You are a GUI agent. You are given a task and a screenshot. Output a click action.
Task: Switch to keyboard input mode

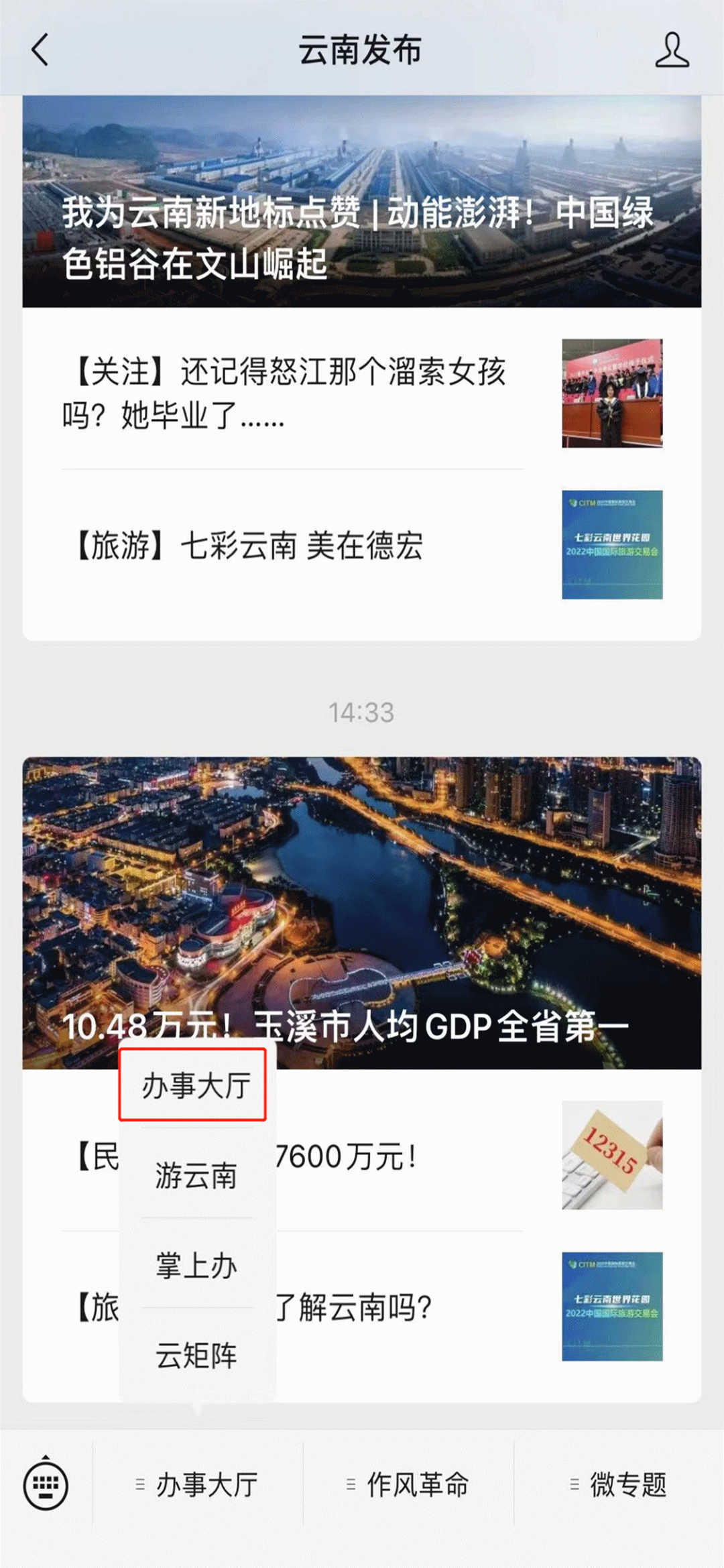(46, 1485)
